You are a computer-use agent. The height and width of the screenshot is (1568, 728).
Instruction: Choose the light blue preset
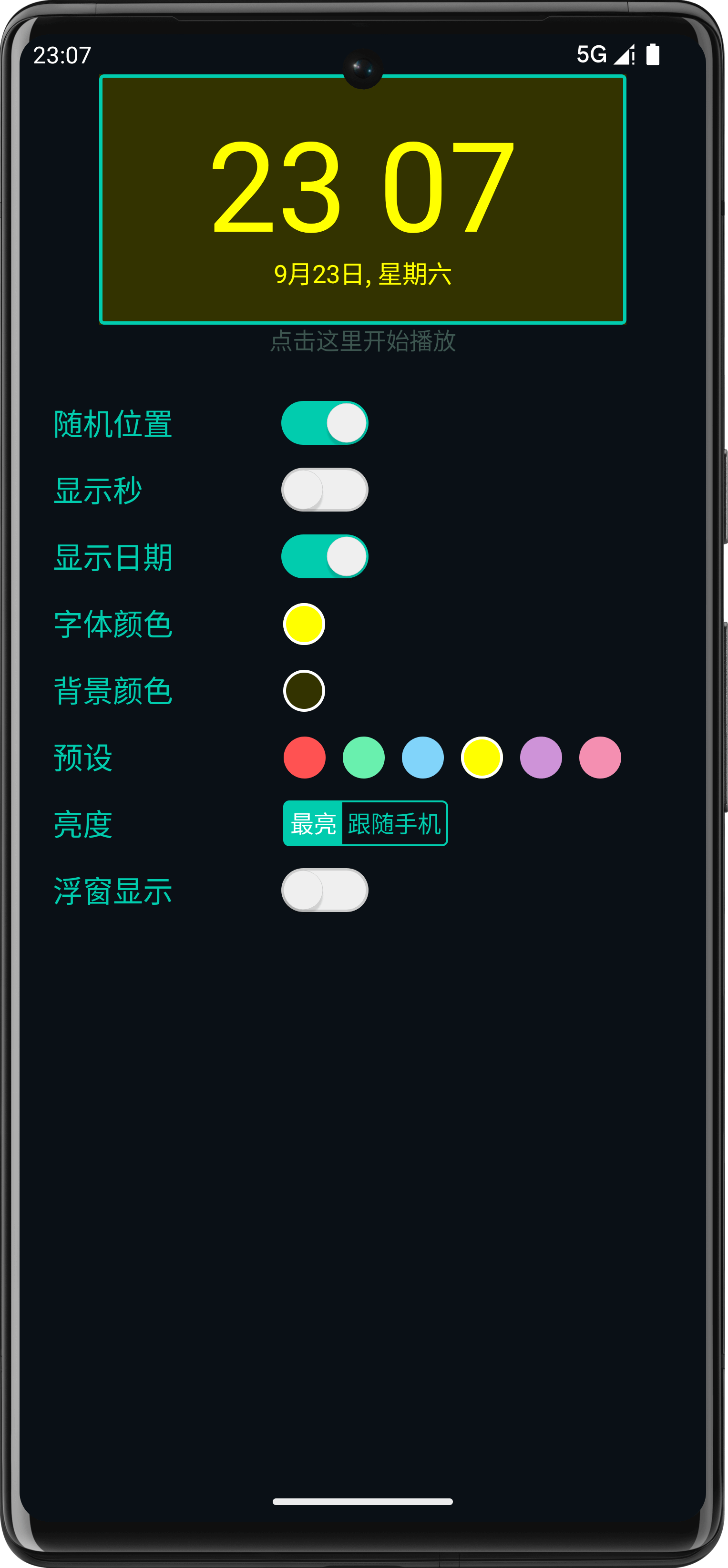tap(422, 758)
